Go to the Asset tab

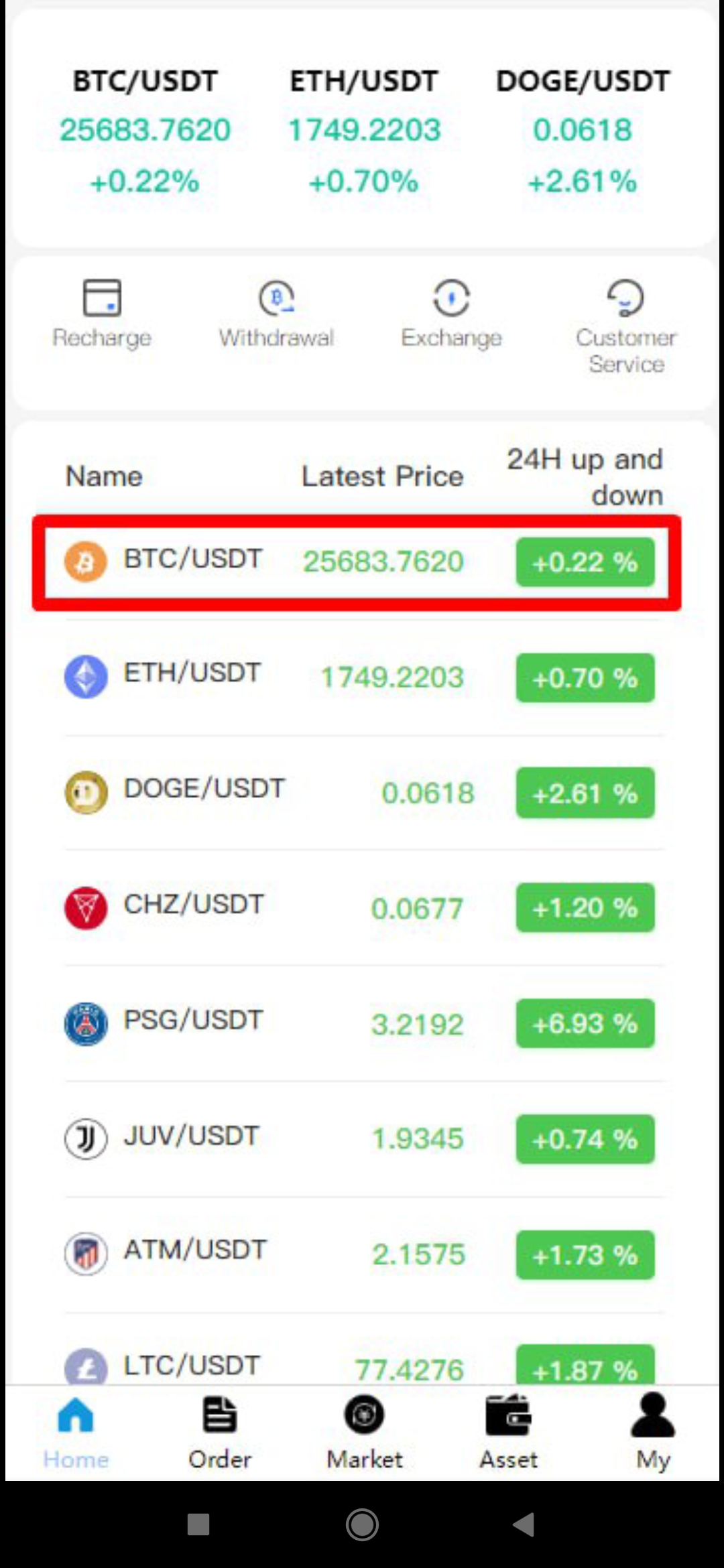click(508, 1433)
